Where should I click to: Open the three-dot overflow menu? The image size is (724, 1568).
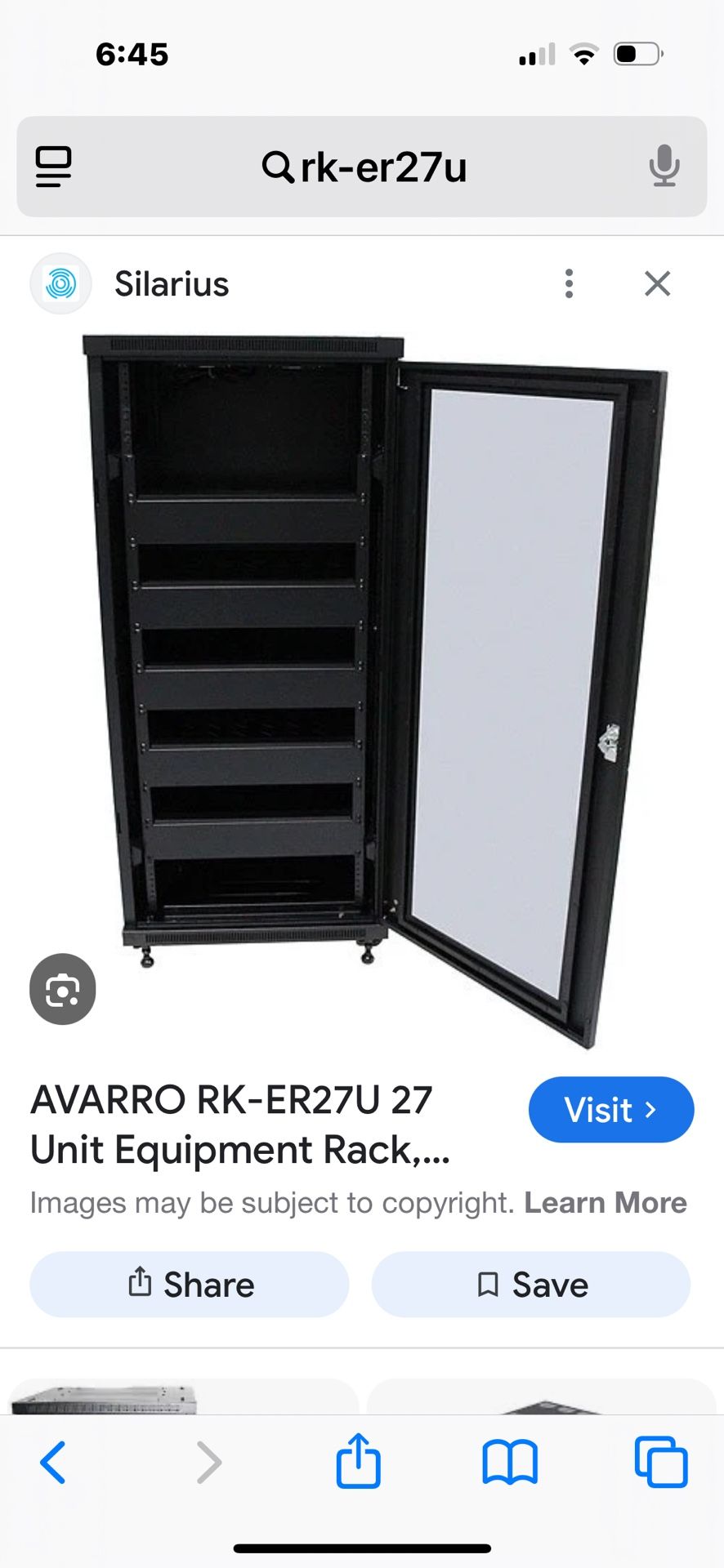(x=569, y=283)
